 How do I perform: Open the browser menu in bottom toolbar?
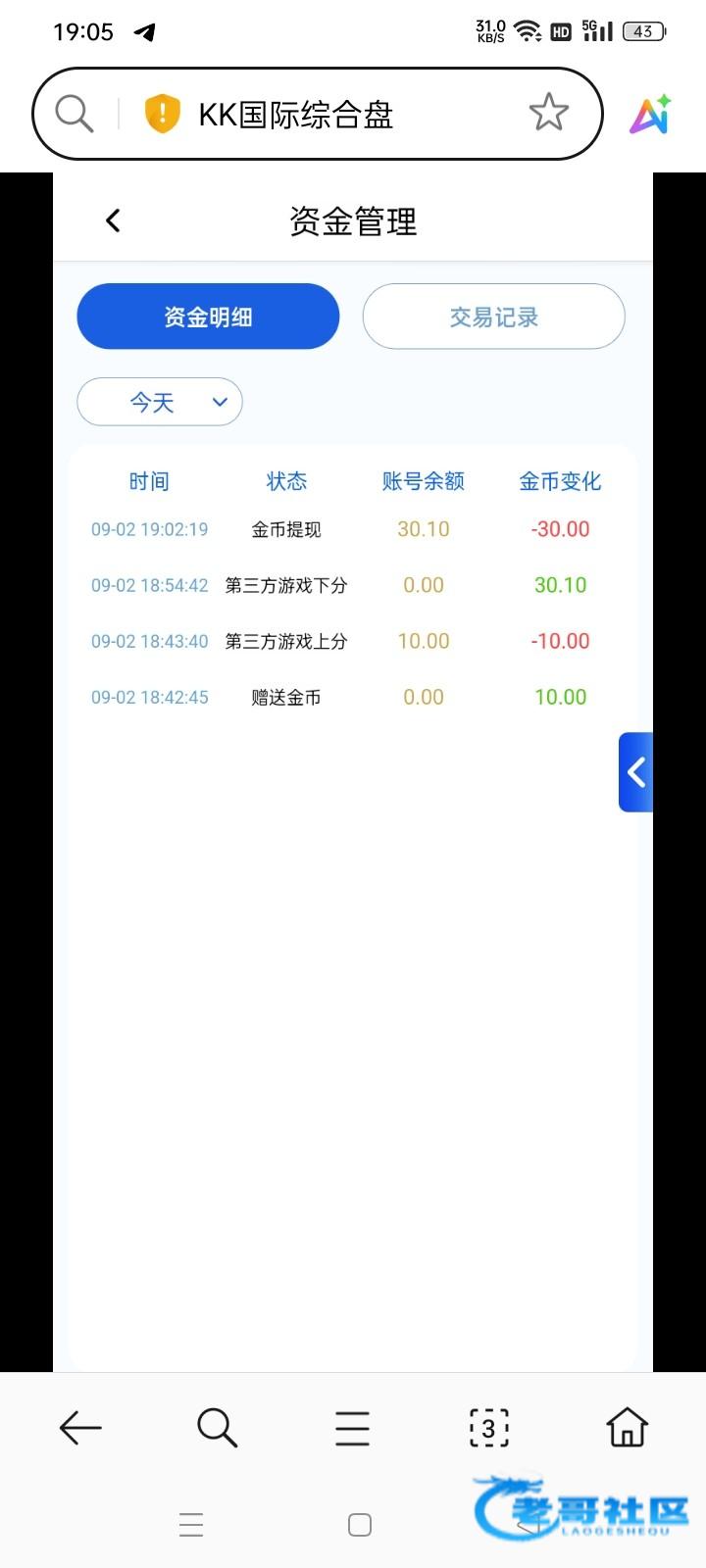[x=352, y=1428]
